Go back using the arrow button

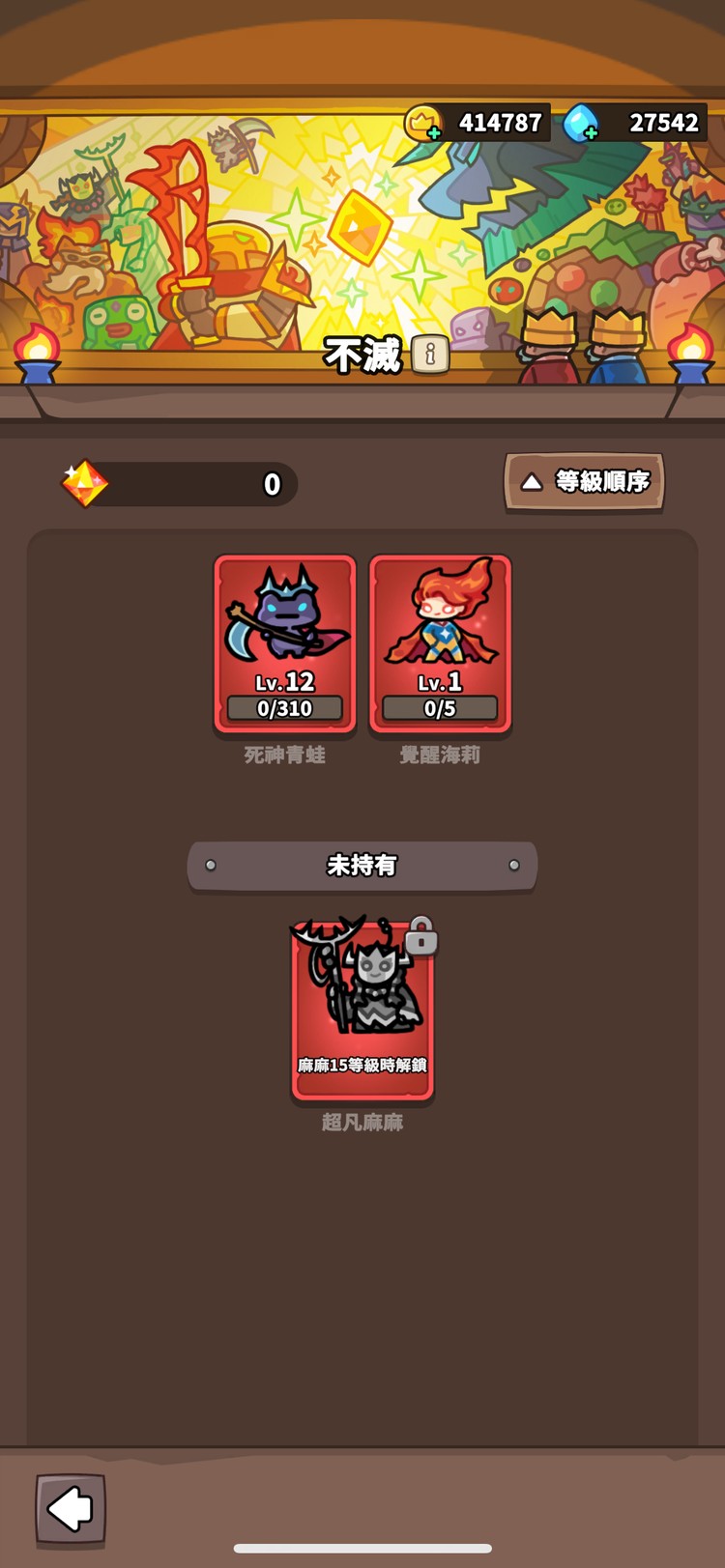pos(71,1508)
